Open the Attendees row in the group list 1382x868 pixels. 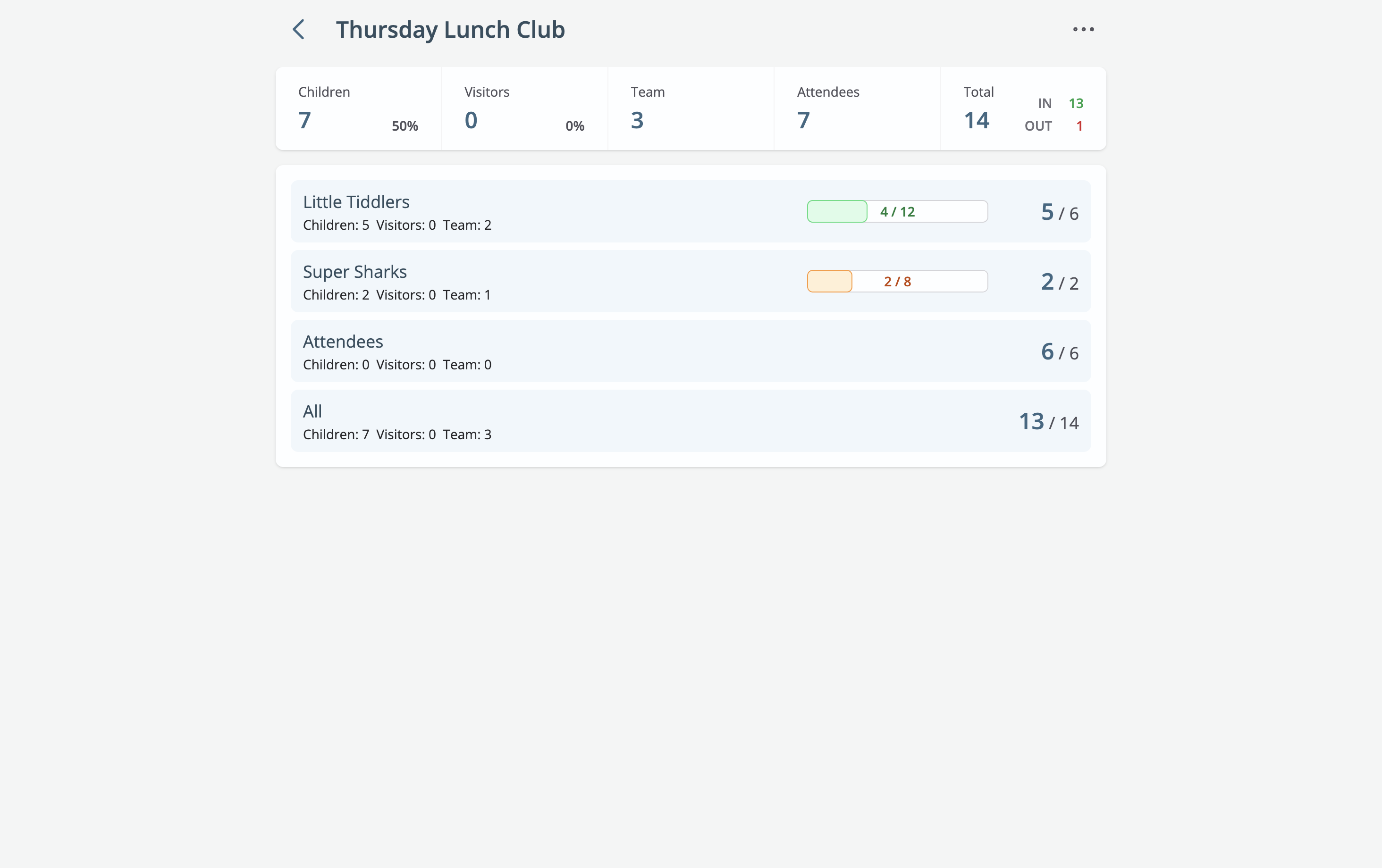[x=691, y=351]
